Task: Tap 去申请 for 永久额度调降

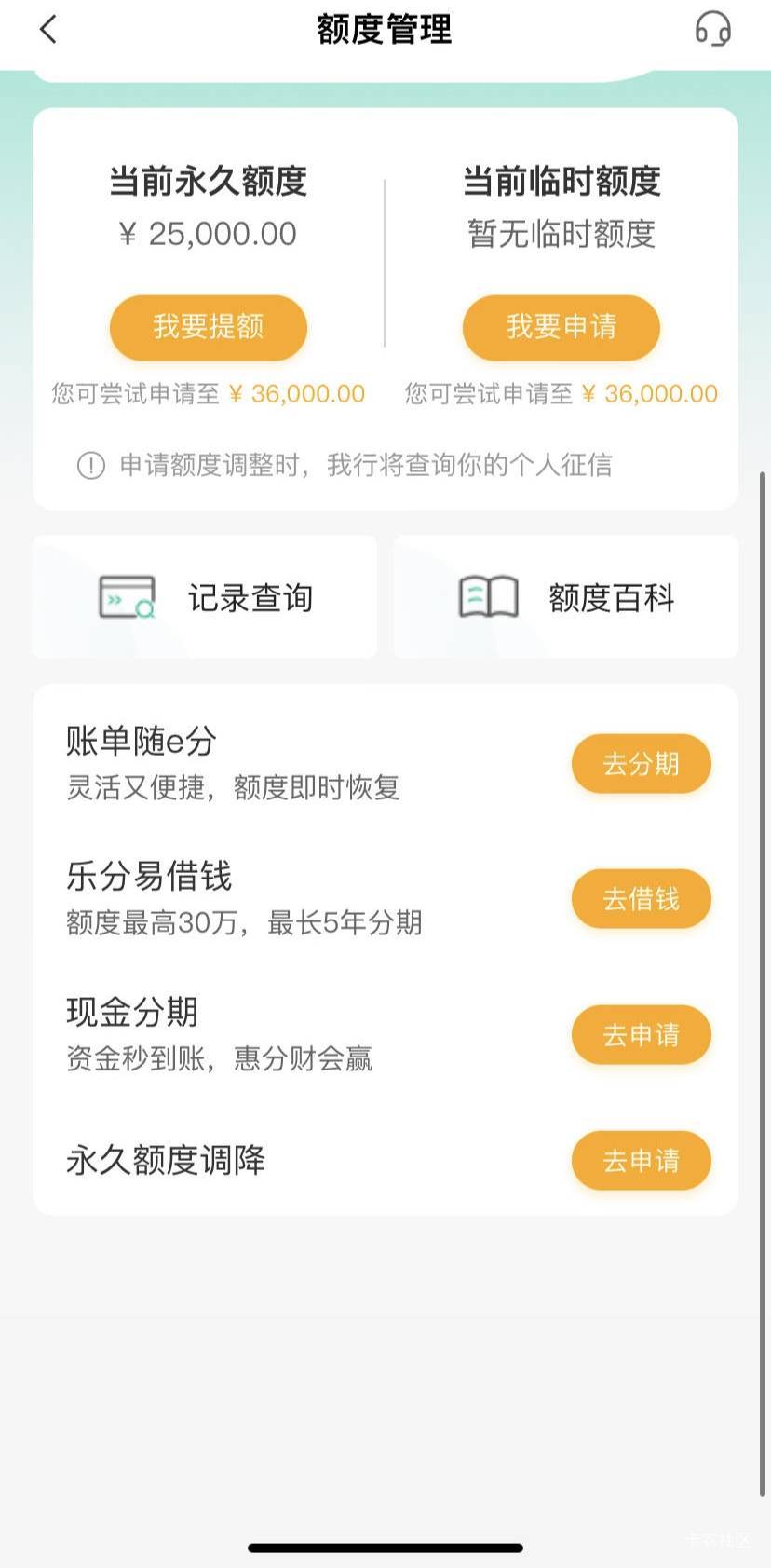Action: click(641, 1161)
